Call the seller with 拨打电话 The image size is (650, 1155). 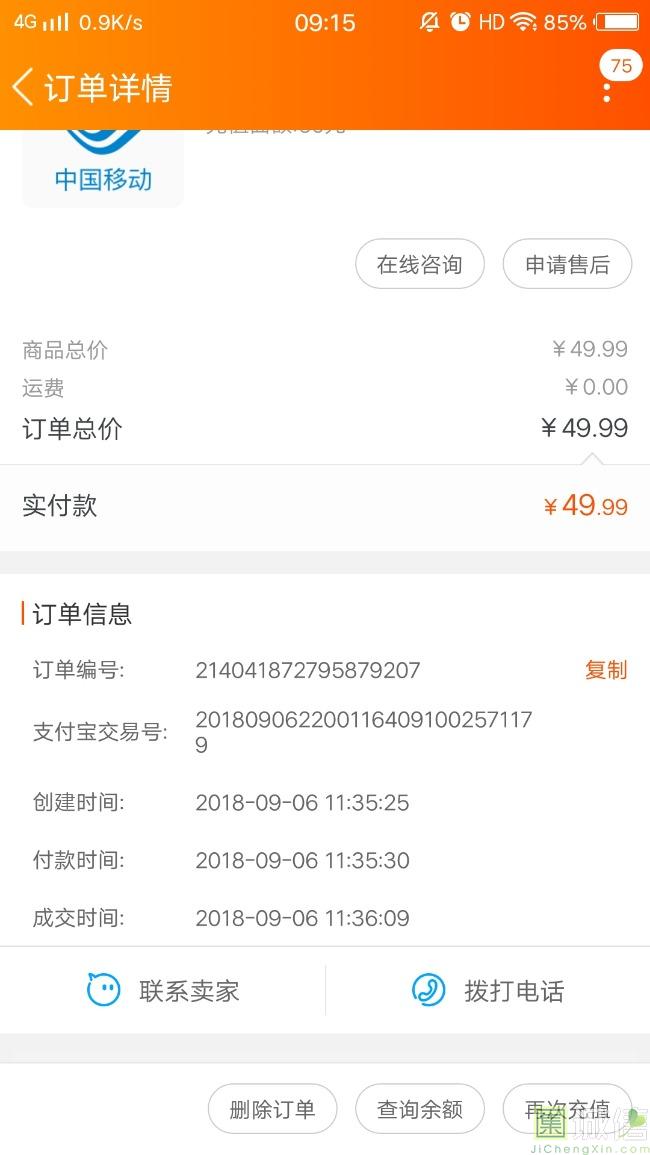488,991
